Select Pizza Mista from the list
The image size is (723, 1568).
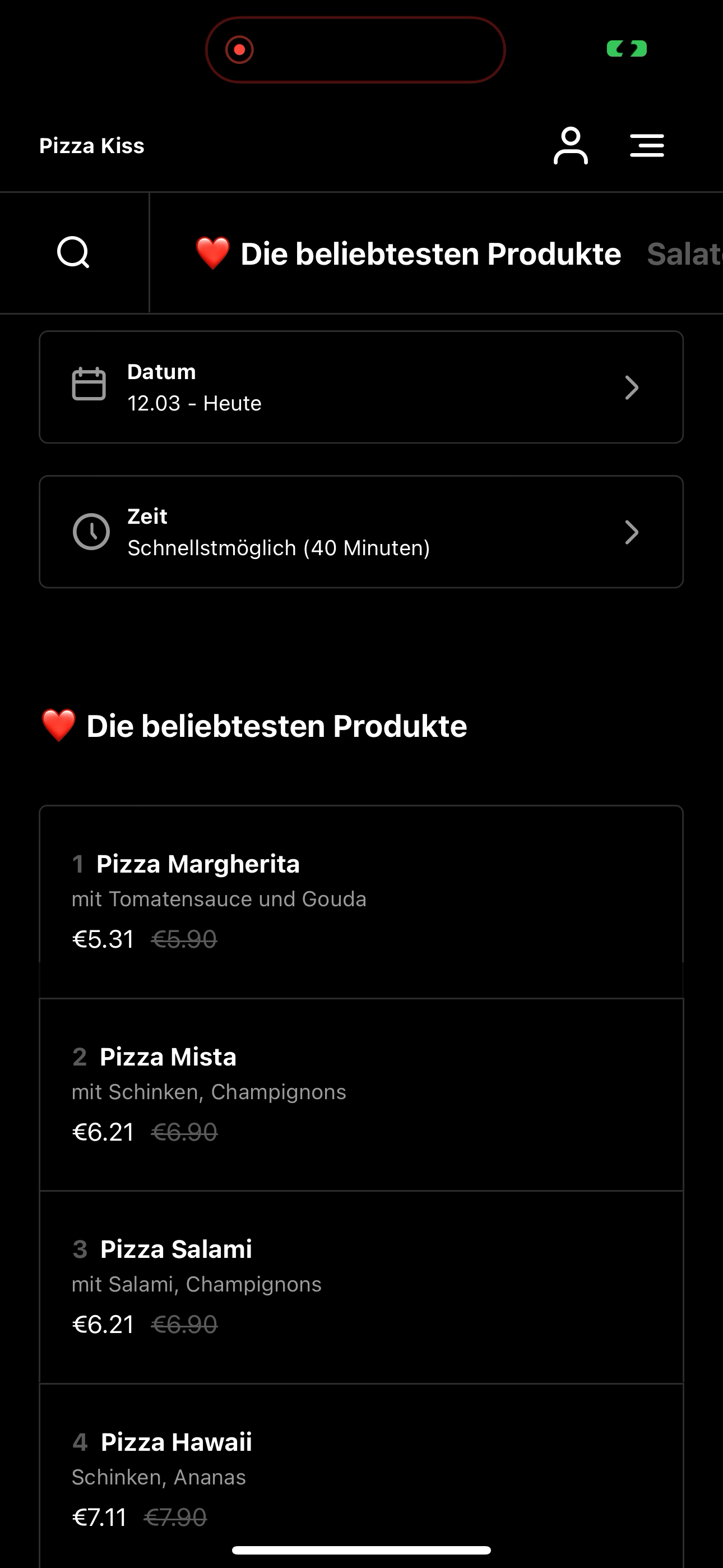click(361, 1094)
